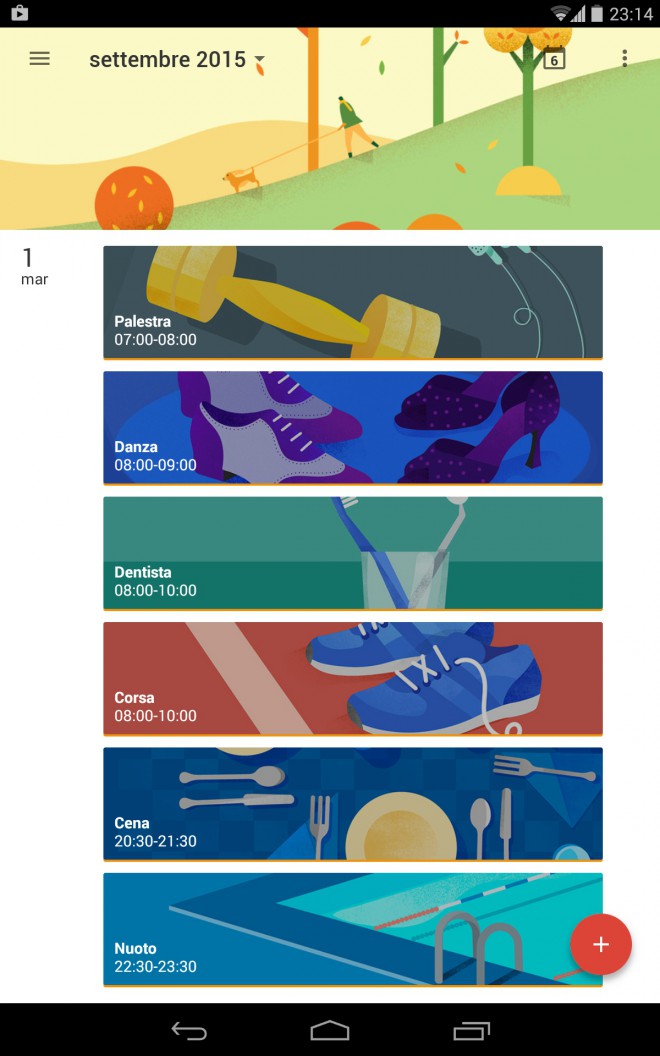
Task: Expand the settembre 2015 month dropdown
Action: (177, 59)
